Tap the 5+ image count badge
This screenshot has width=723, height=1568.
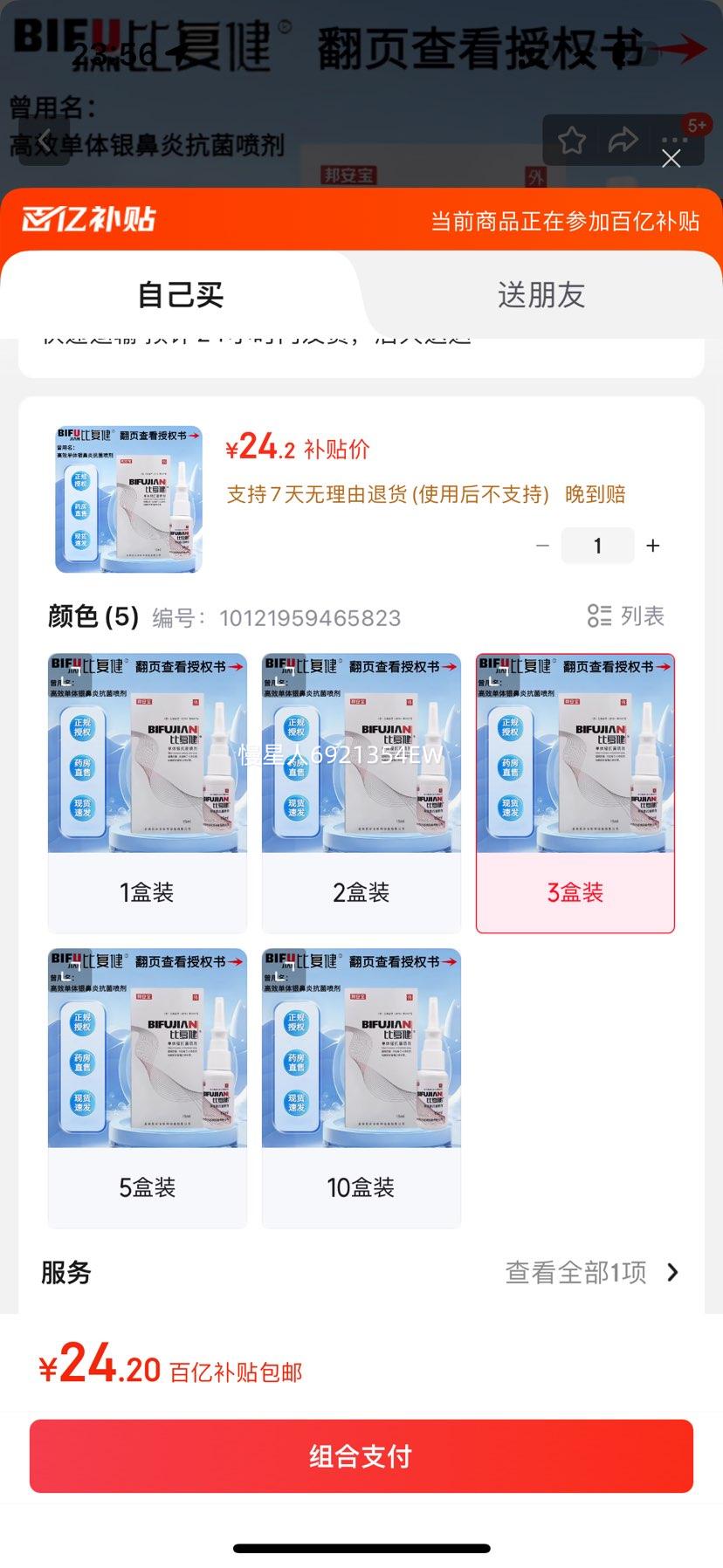pyautogui.click(x=697, y=125)
